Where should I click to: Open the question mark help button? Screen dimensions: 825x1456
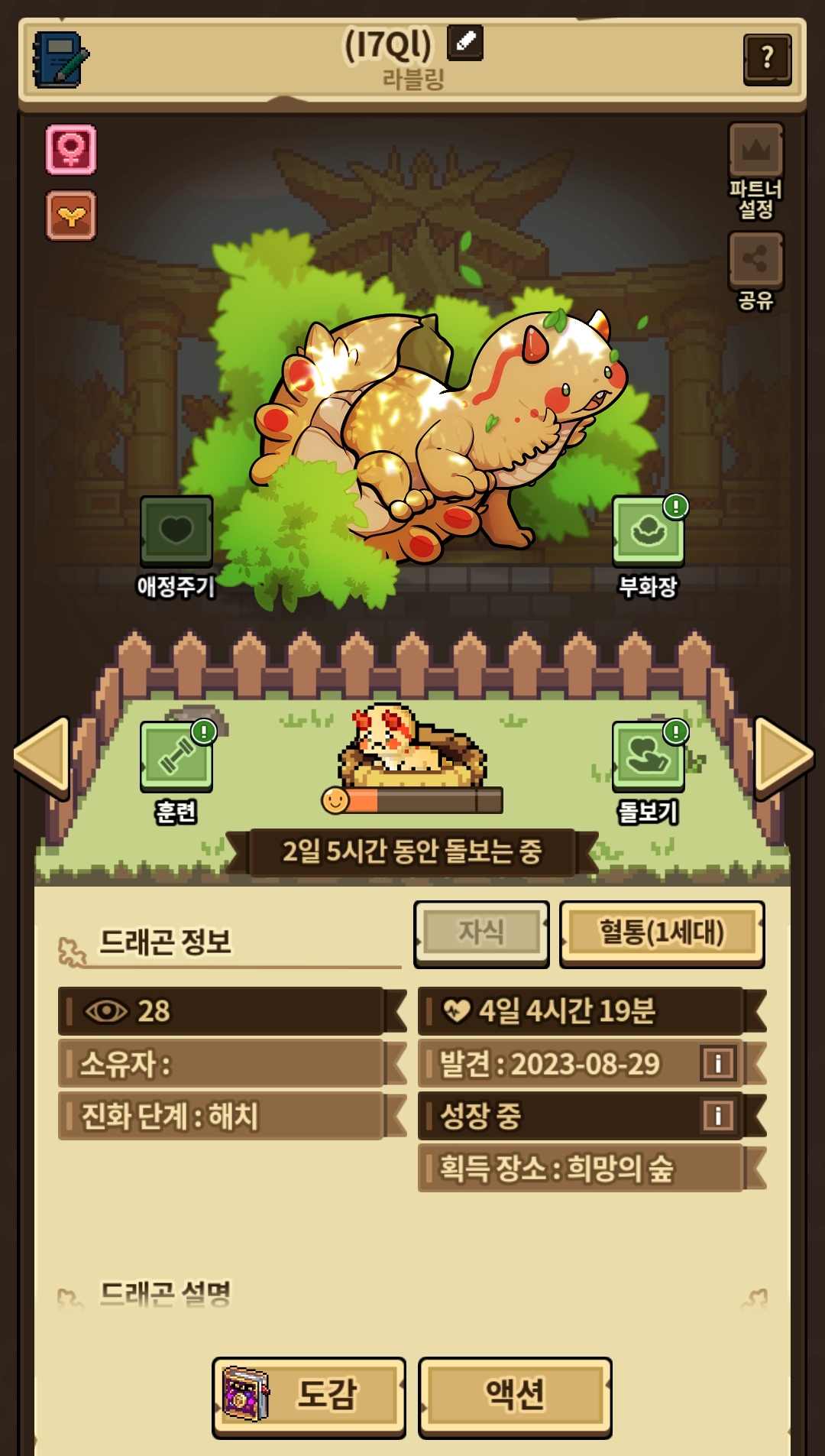(767, 59)
